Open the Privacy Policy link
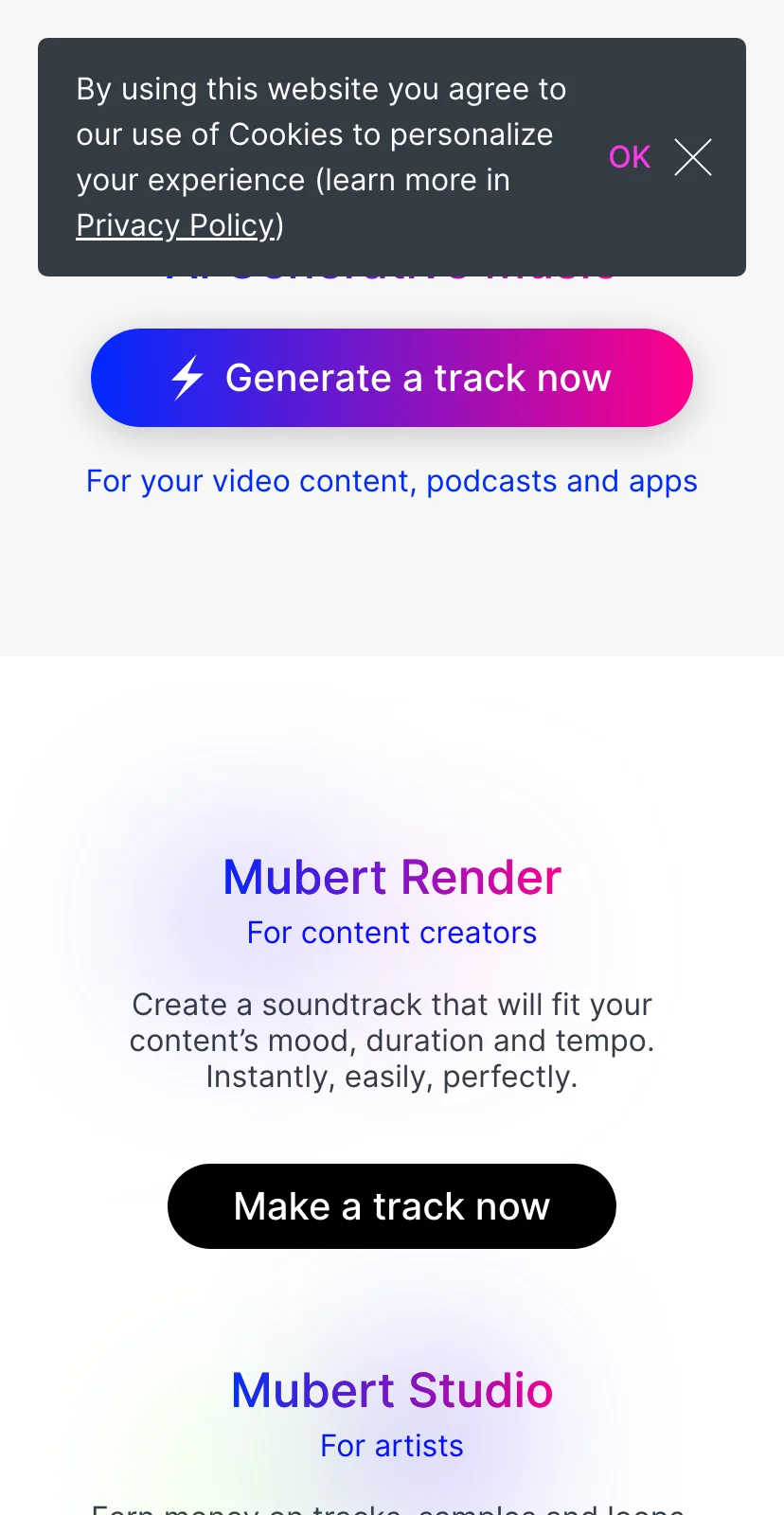This screenshot has width=784, height=1515. pos(176,225)
